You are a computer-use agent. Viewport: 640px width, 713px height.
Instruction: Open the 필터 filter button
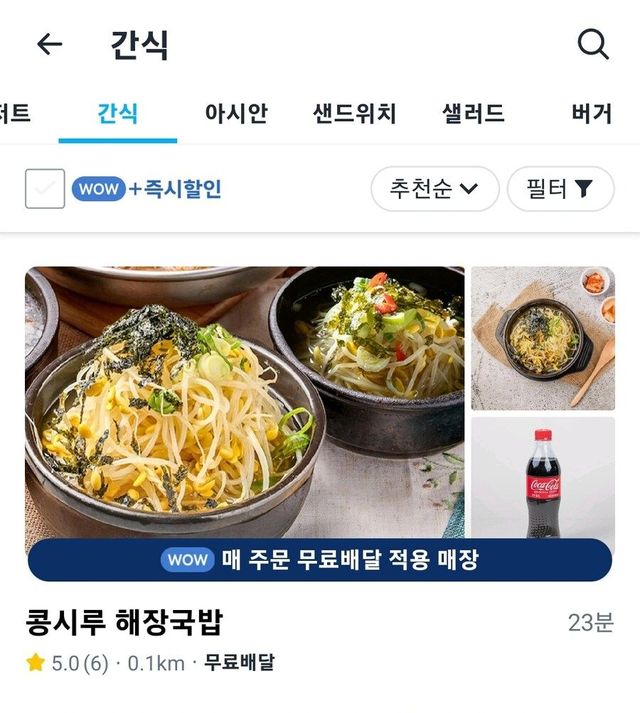coord(560,189)
